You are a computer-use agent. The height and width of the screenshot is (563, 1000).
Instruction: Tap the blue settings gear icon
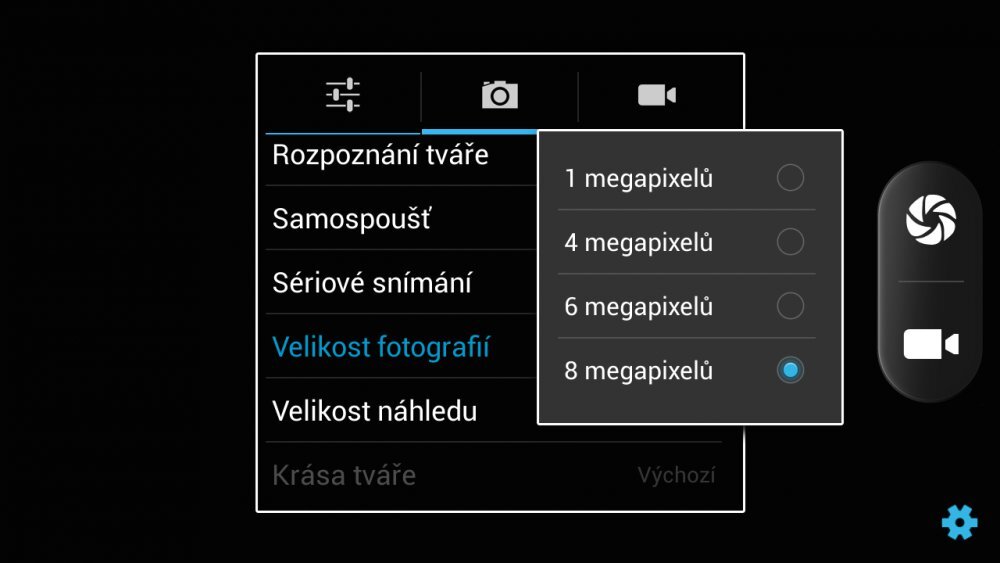959,521
